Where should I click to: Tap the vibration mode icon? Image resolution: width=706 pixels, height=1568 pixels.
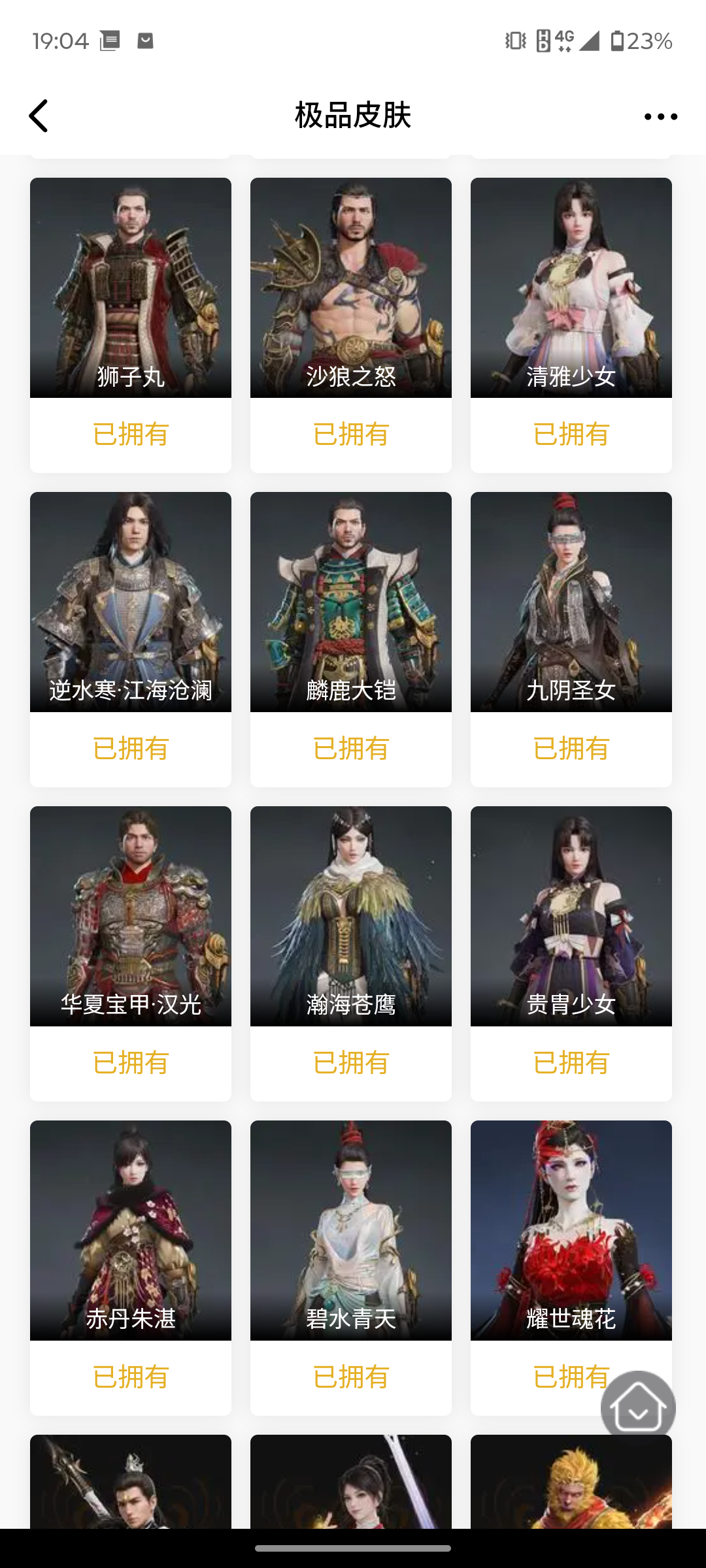(x=515, y=41)
